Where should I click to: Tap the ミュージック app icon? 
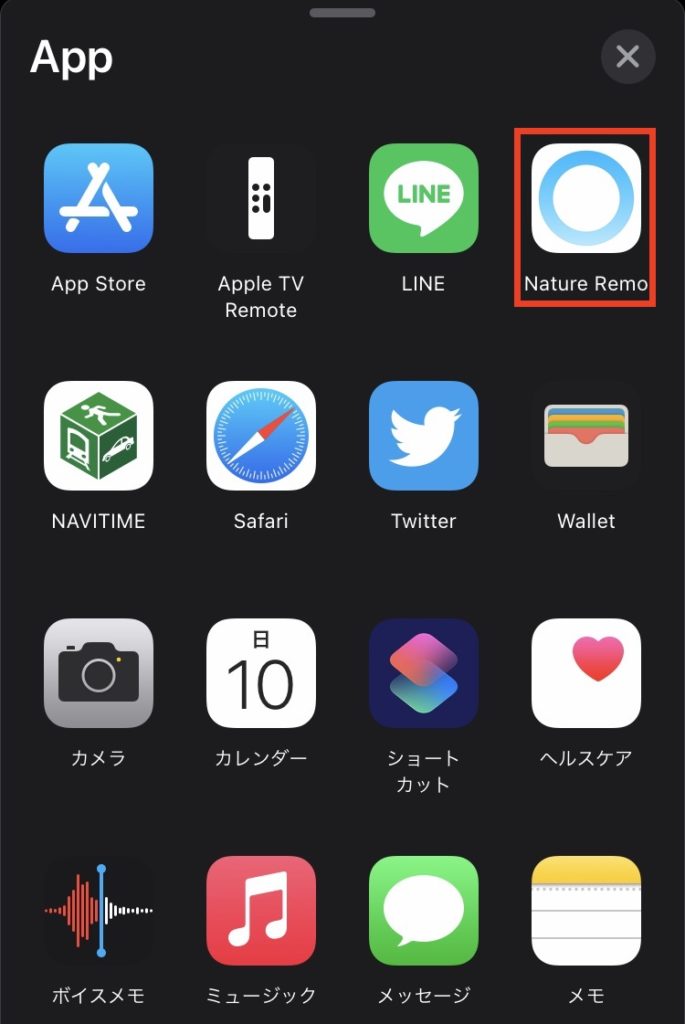pos(261,910)
